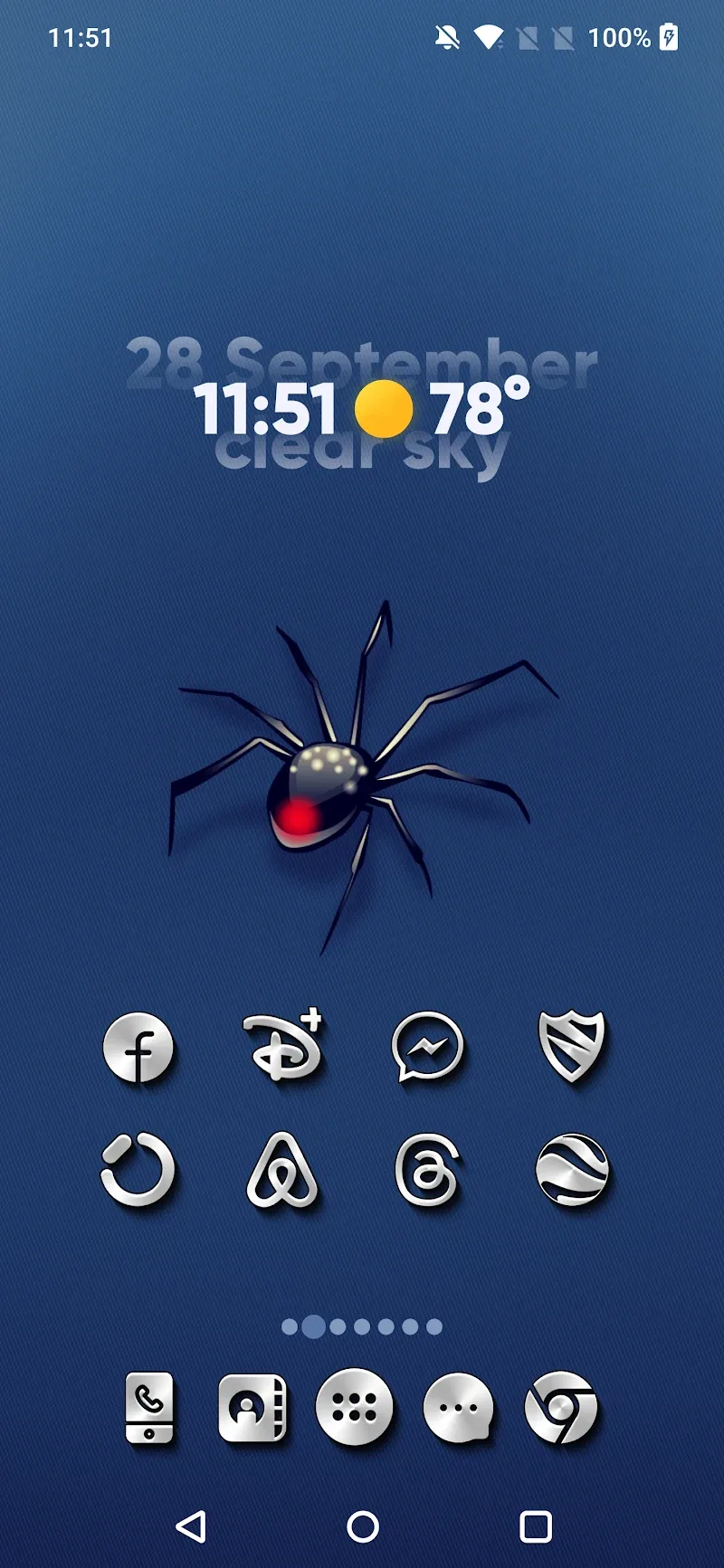Go back with the navigation bar arrow
The height and width of the screenshot is (1568, 724).
pos(191,1527)
